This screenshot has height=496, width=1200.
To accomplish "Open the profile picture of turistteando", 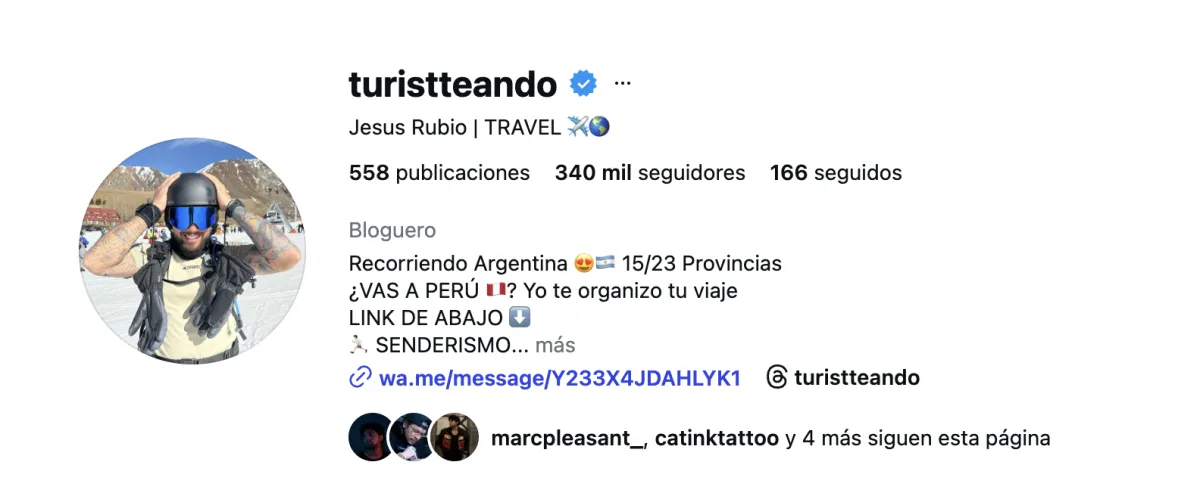I will point(193,250).
